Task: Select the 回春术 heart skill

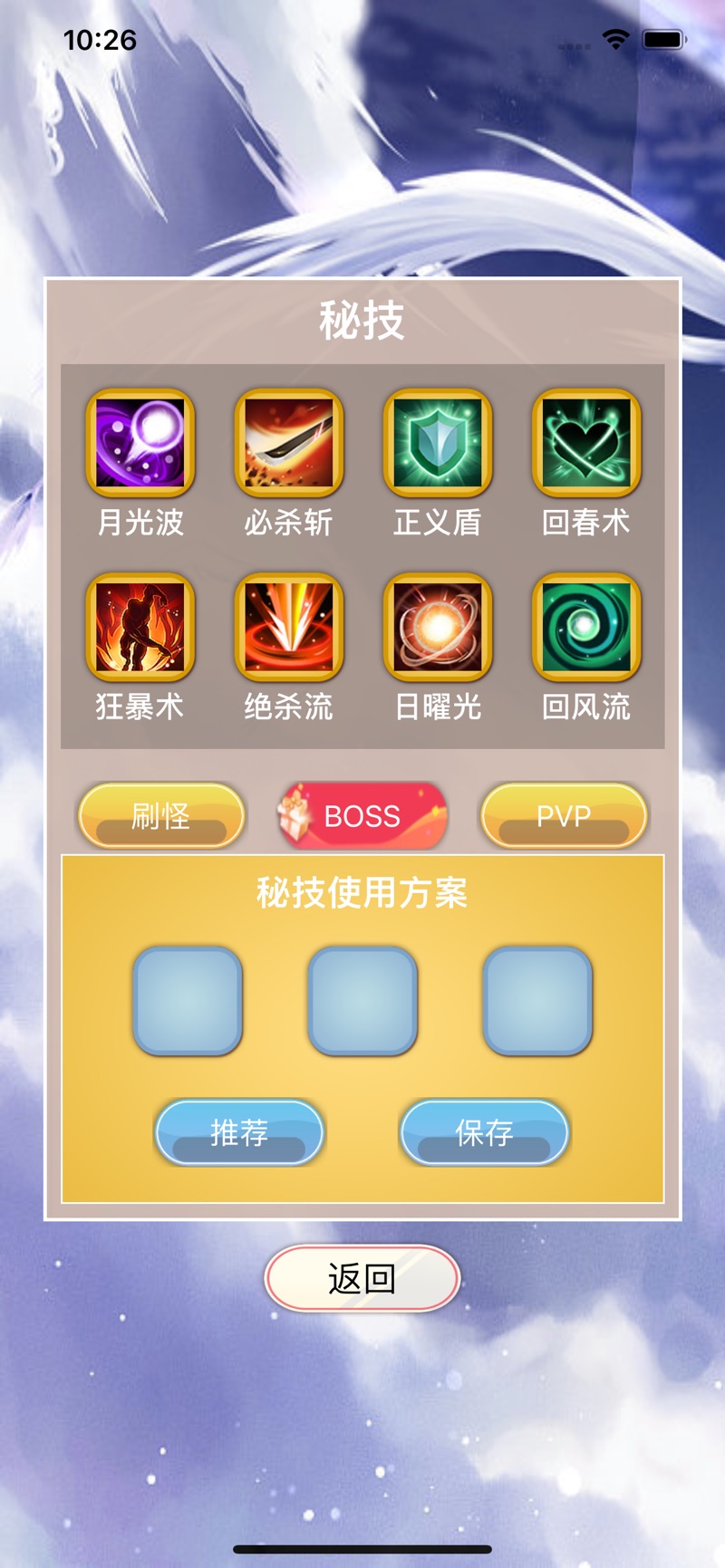Action: click(586, 443)
